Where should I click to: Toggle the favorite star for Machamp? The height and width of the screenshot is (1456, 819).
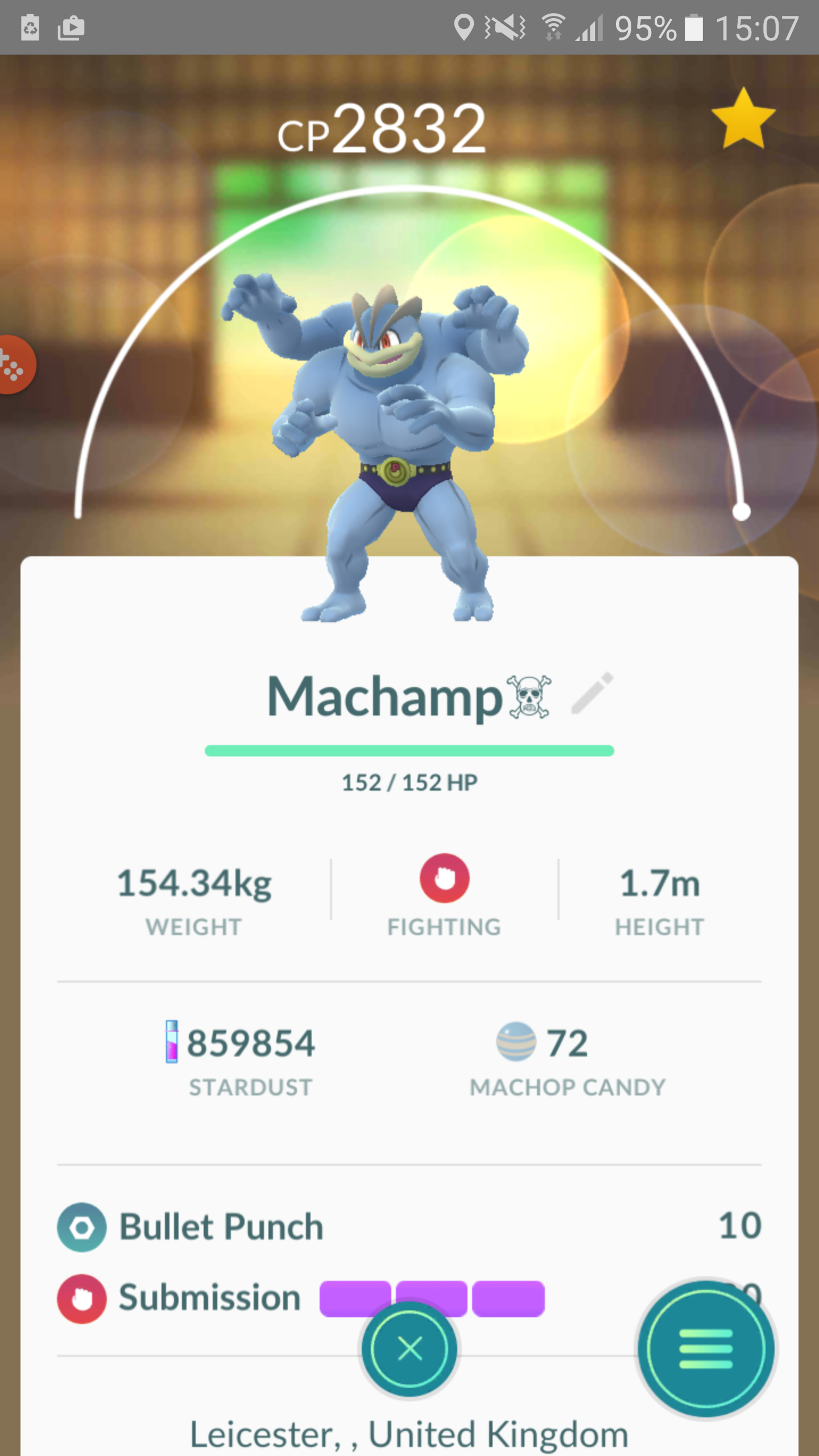point(743,119)
